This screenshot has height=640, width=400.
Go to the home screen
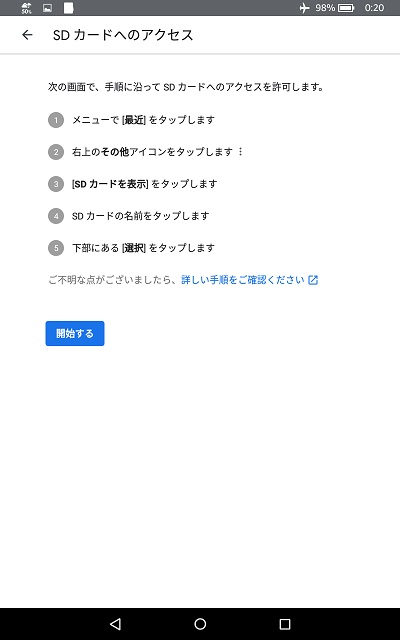click(200, 623)
